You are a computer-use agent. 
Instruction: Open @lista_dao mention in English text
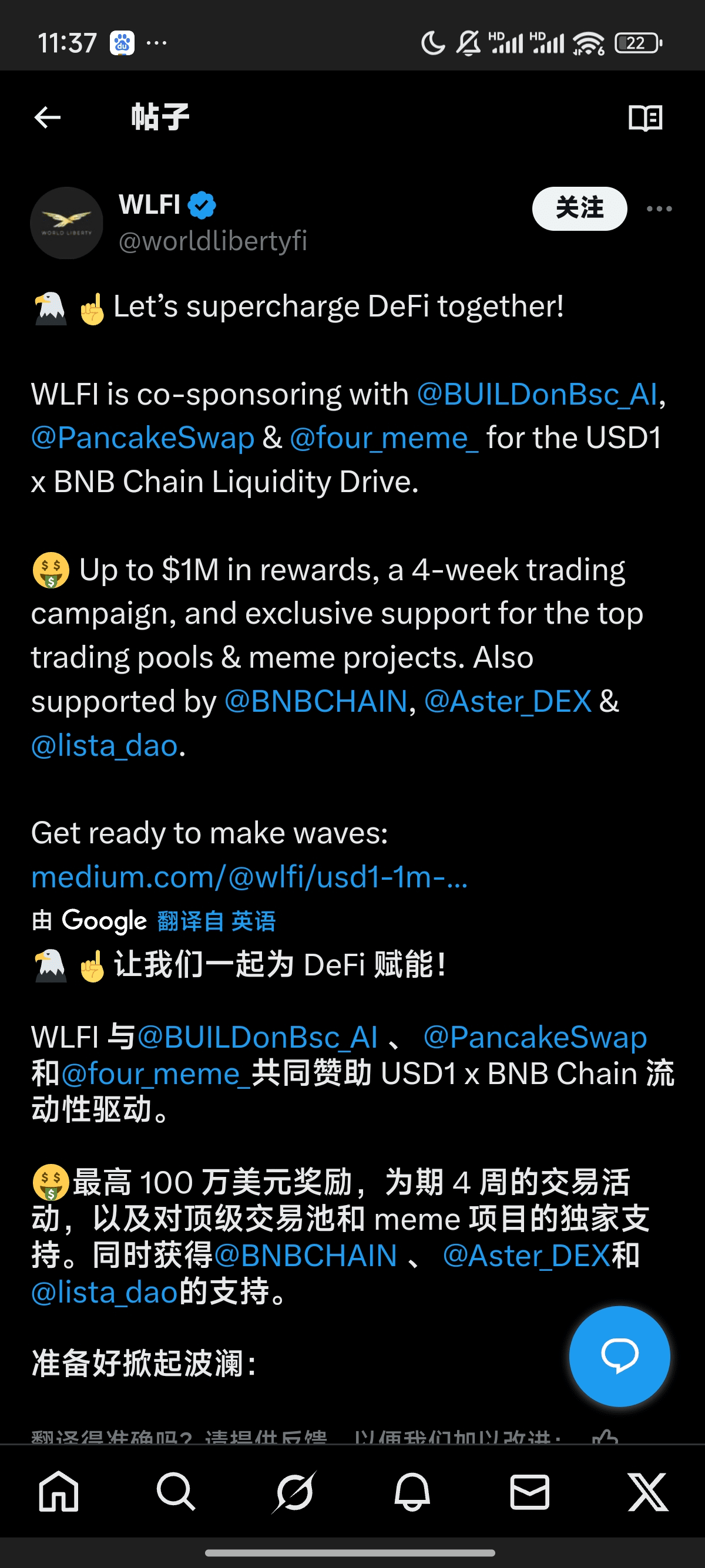click(x=105, y=746)
